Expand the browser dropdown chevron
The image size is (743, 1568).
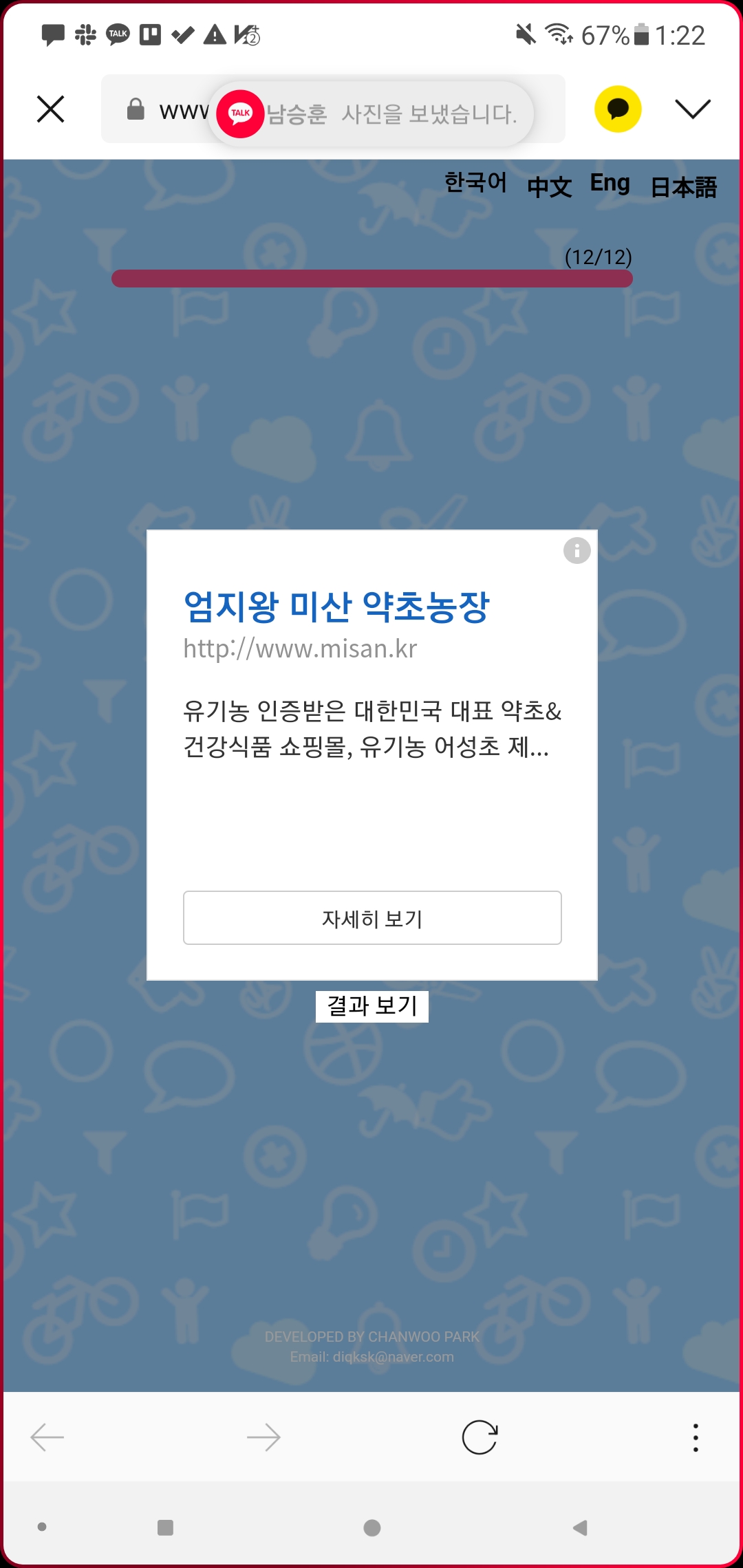point(692,109)
